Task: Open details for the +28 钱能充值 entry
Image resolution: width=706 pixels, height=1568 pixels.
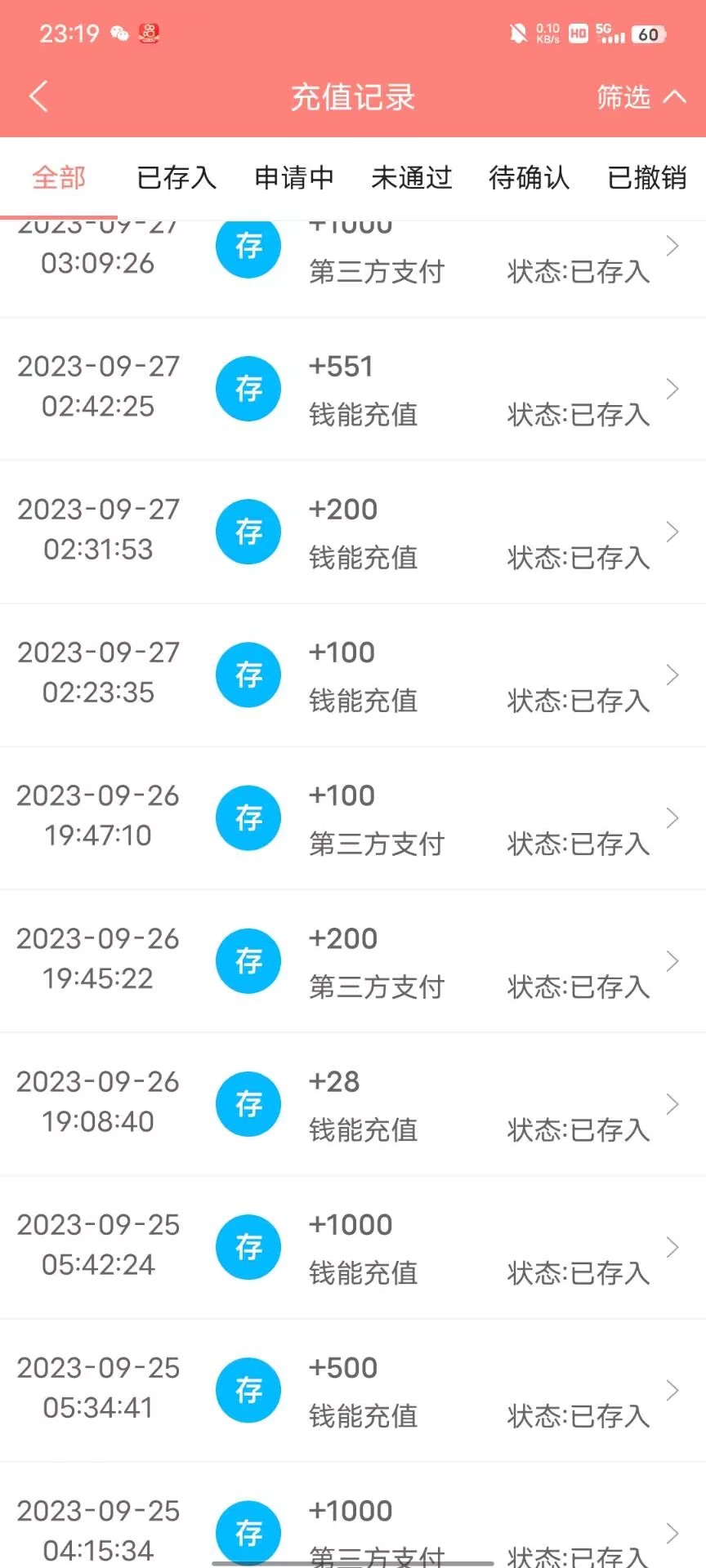Action: point(672,1103)
